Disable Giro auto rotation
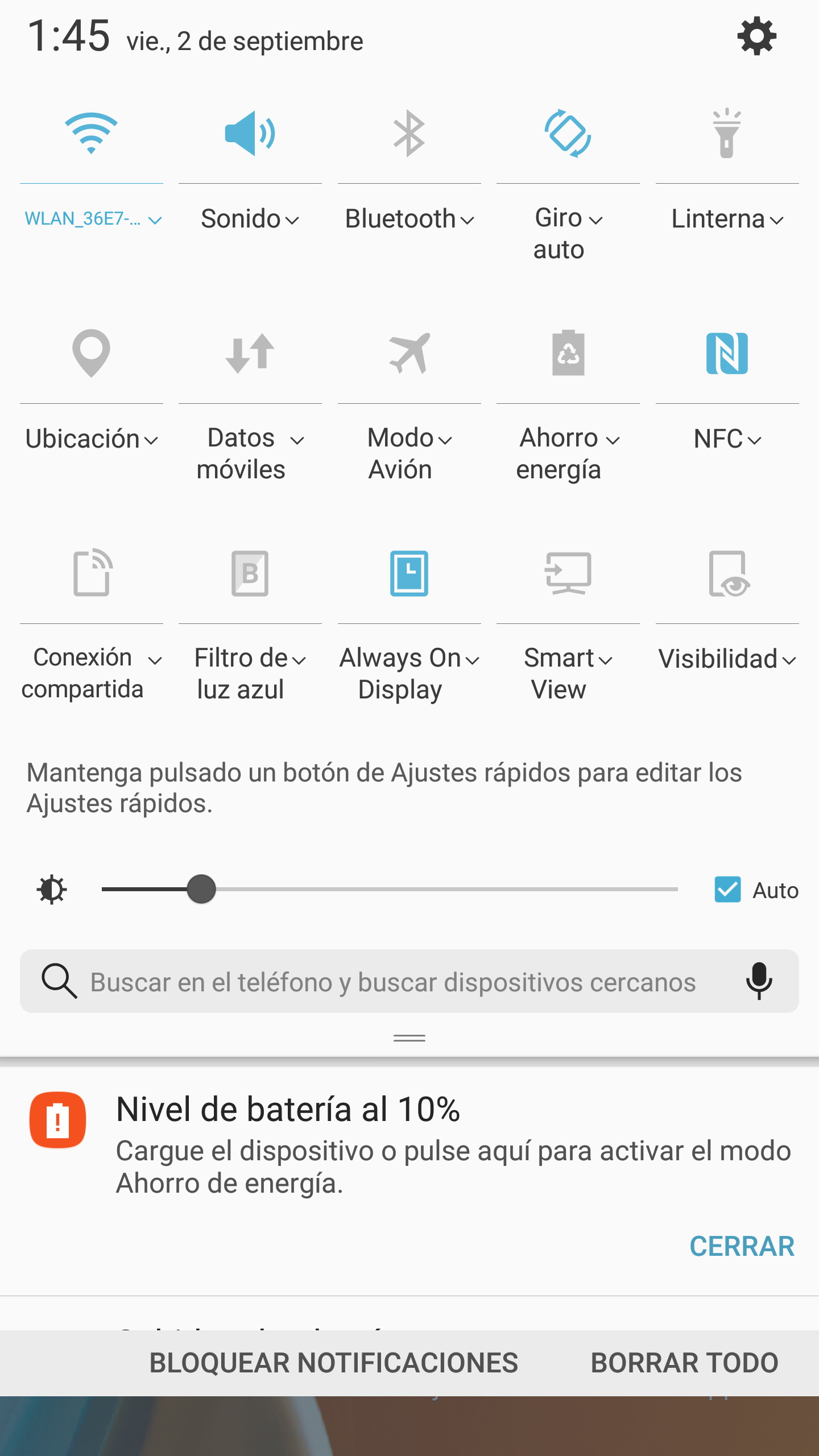Viewport: 819px width, 1456px height. coord(568,134)
